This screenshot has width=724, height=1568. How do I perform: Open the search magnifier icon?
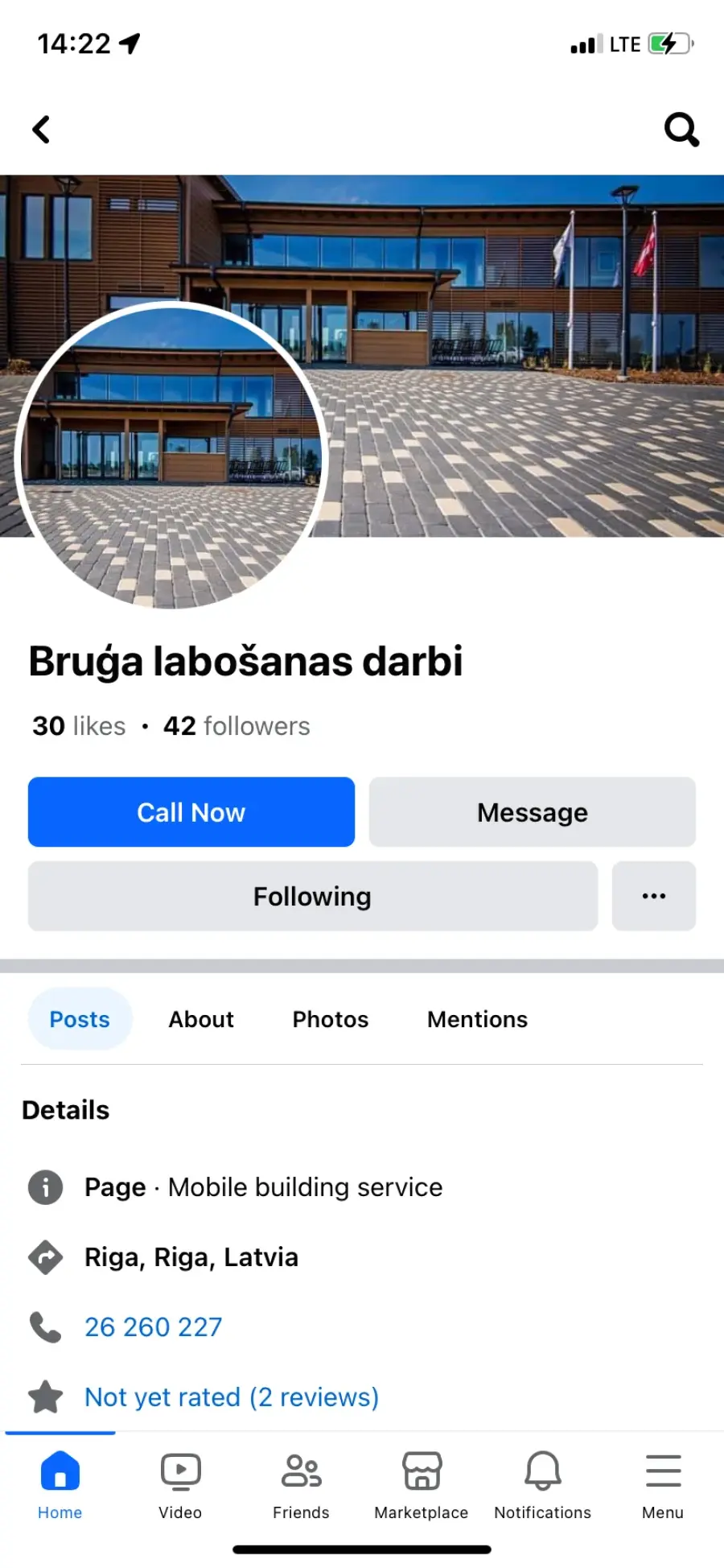(x=681, y=129)
